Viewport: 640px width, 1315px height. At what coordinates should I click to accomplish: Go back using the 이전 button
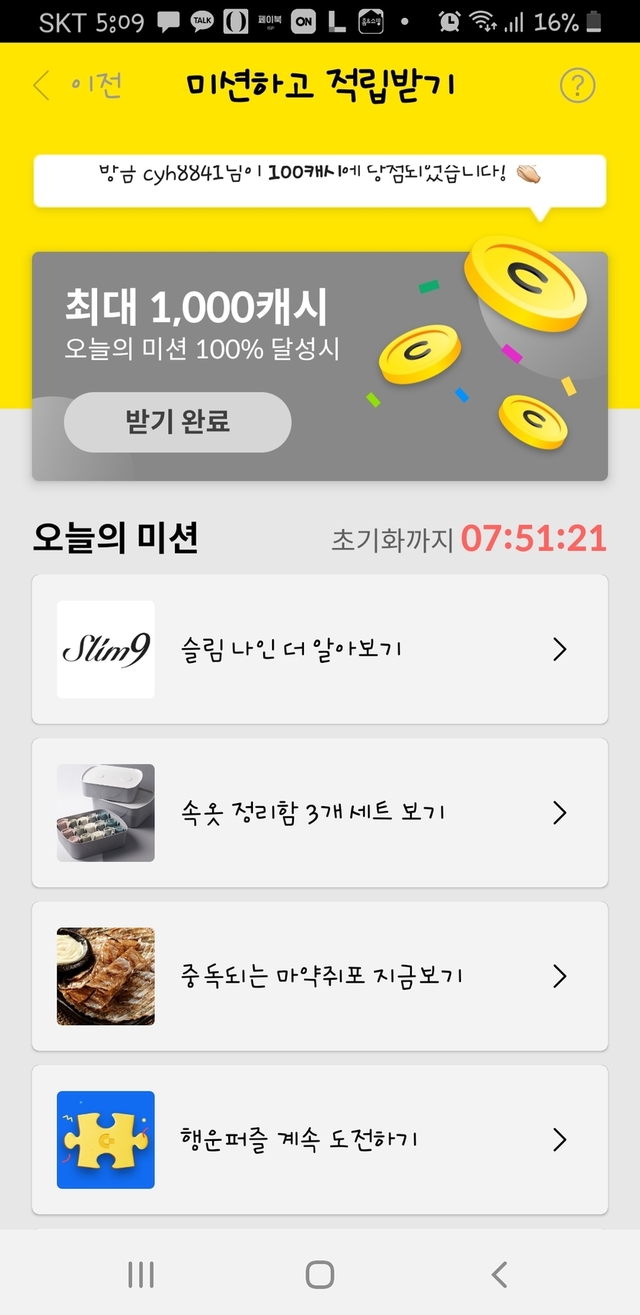[x=78, y=86]
